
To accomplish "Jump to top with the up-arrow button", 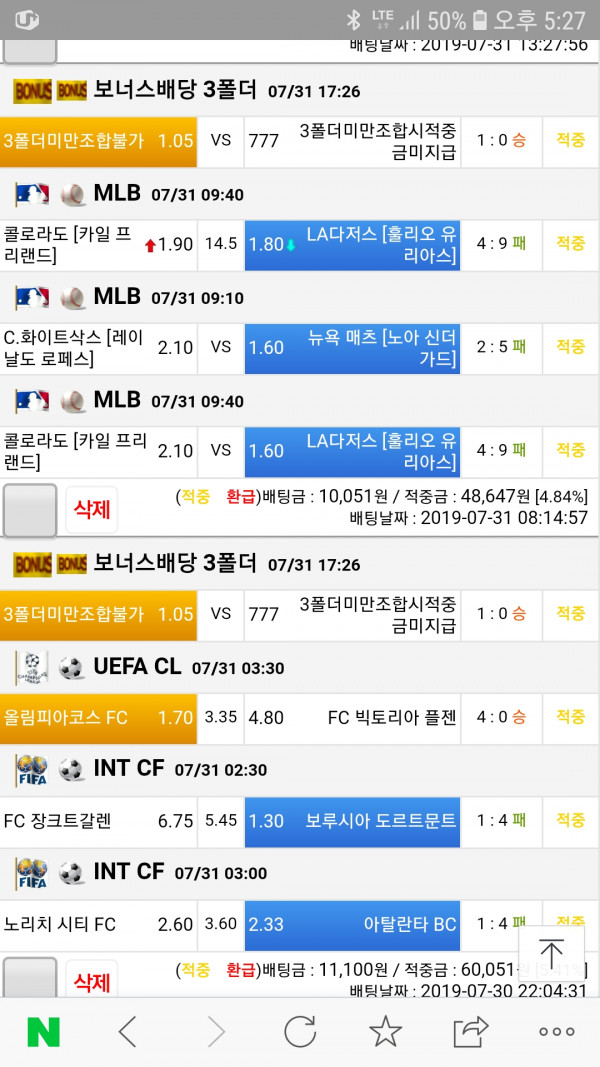I will 552,953.
